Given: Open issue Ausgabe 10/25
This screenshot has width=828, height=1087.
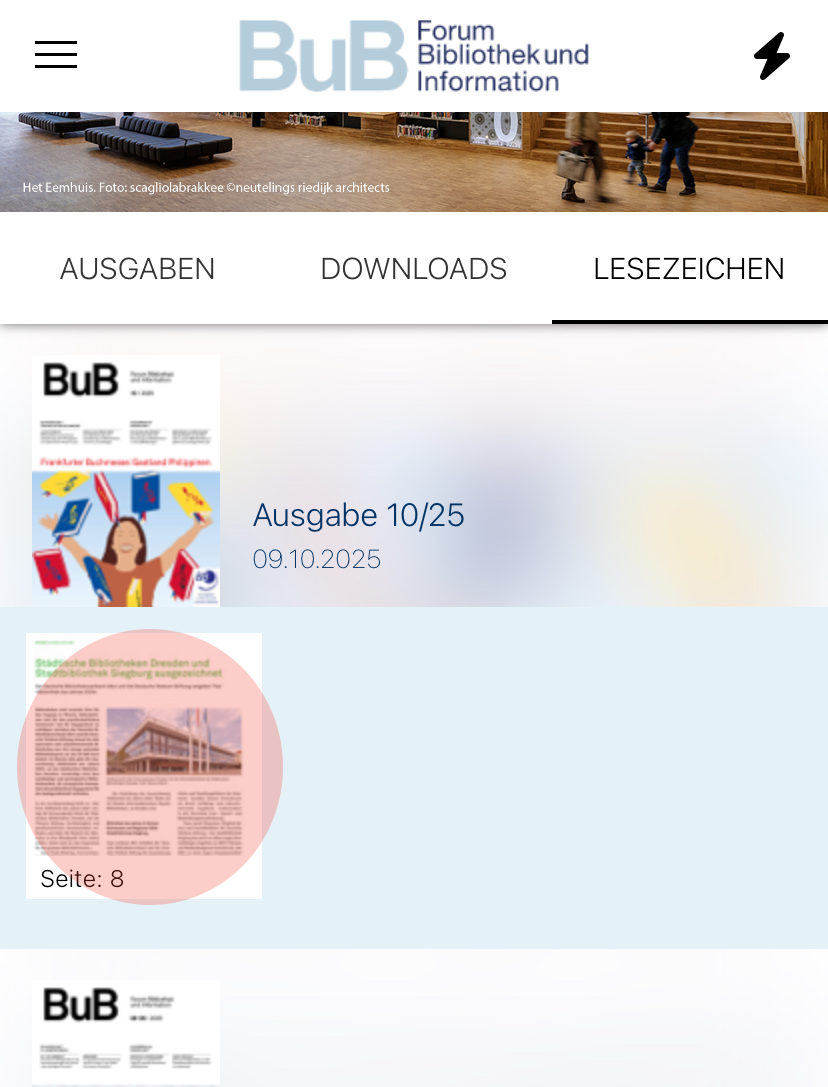Looking at the screenshot, I should pos(358,516).
